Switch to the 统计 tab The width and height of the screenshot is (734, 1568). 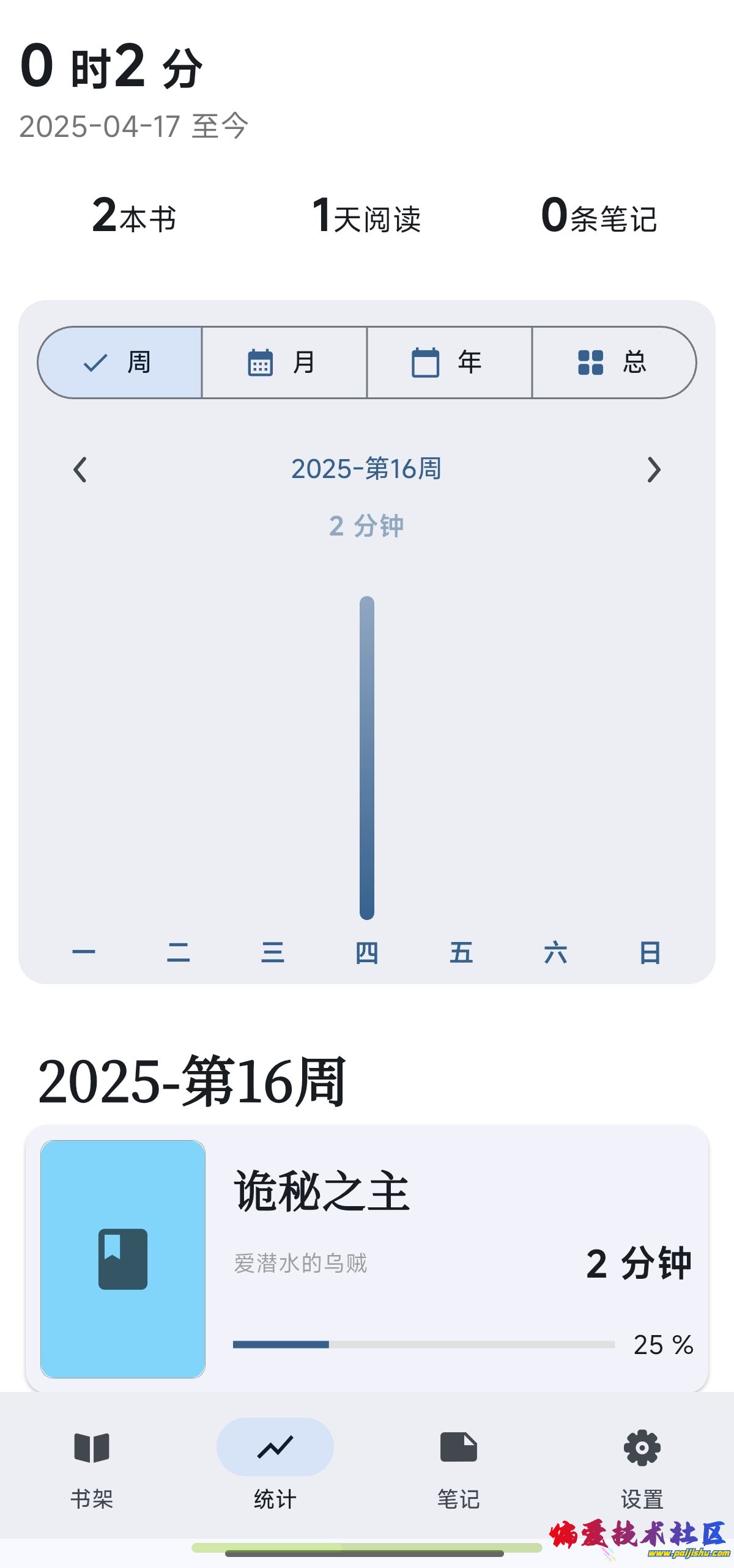[x=275, y=1467]
